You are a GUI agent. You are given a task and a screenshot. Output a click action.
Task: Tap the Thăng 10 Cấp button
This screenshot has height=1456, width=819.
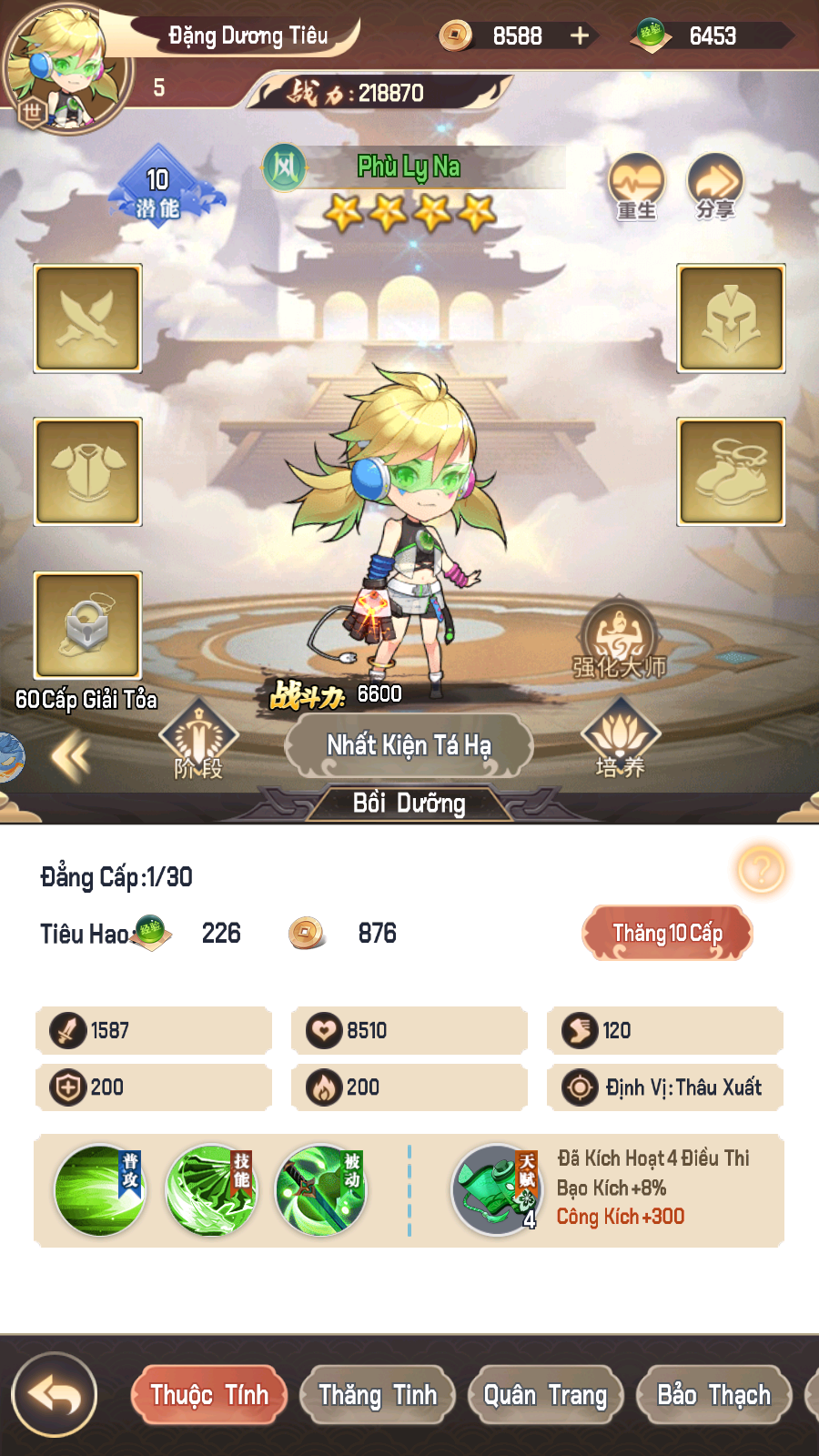667,933
